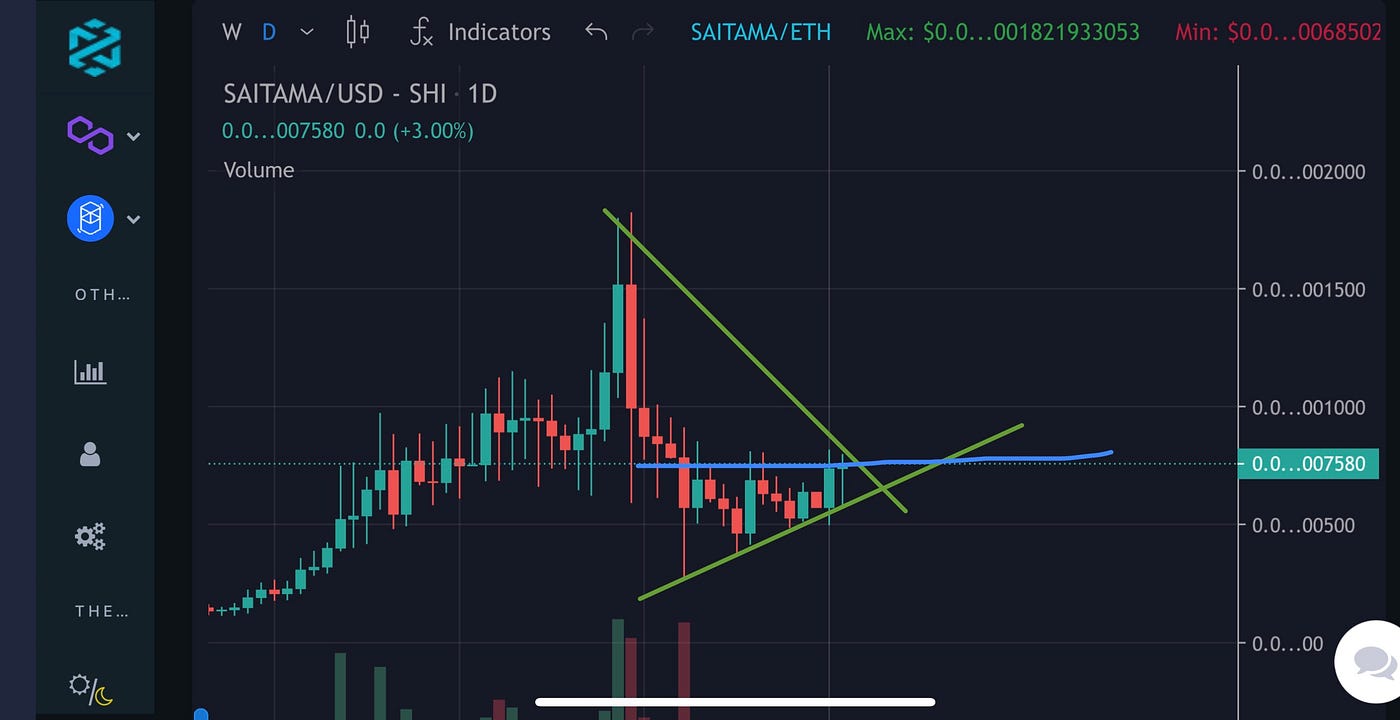This screenshot has width=1400, height=720.
Task: Switch chart to weekly timeframe
Action: tap(231, 32)
